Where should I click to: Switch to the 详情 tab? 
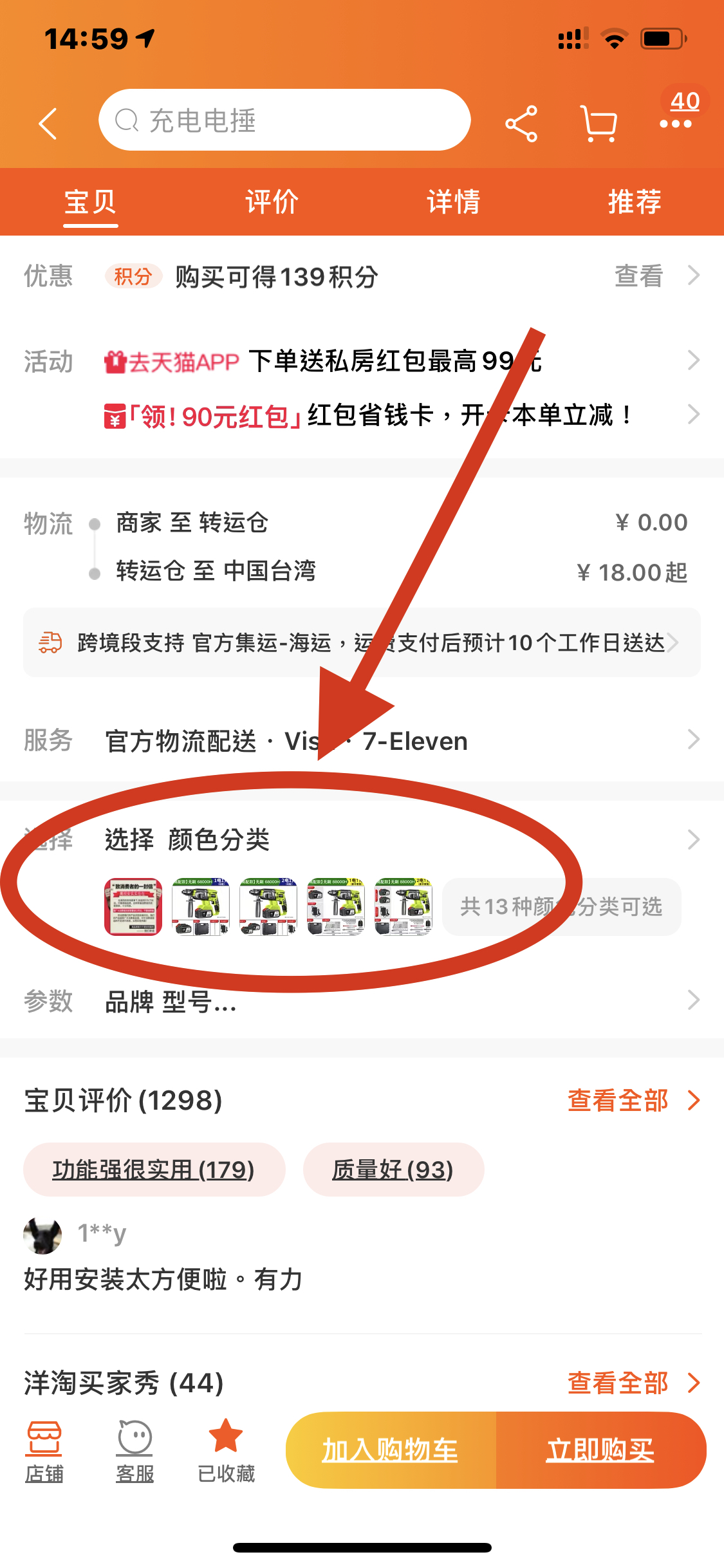453,202
